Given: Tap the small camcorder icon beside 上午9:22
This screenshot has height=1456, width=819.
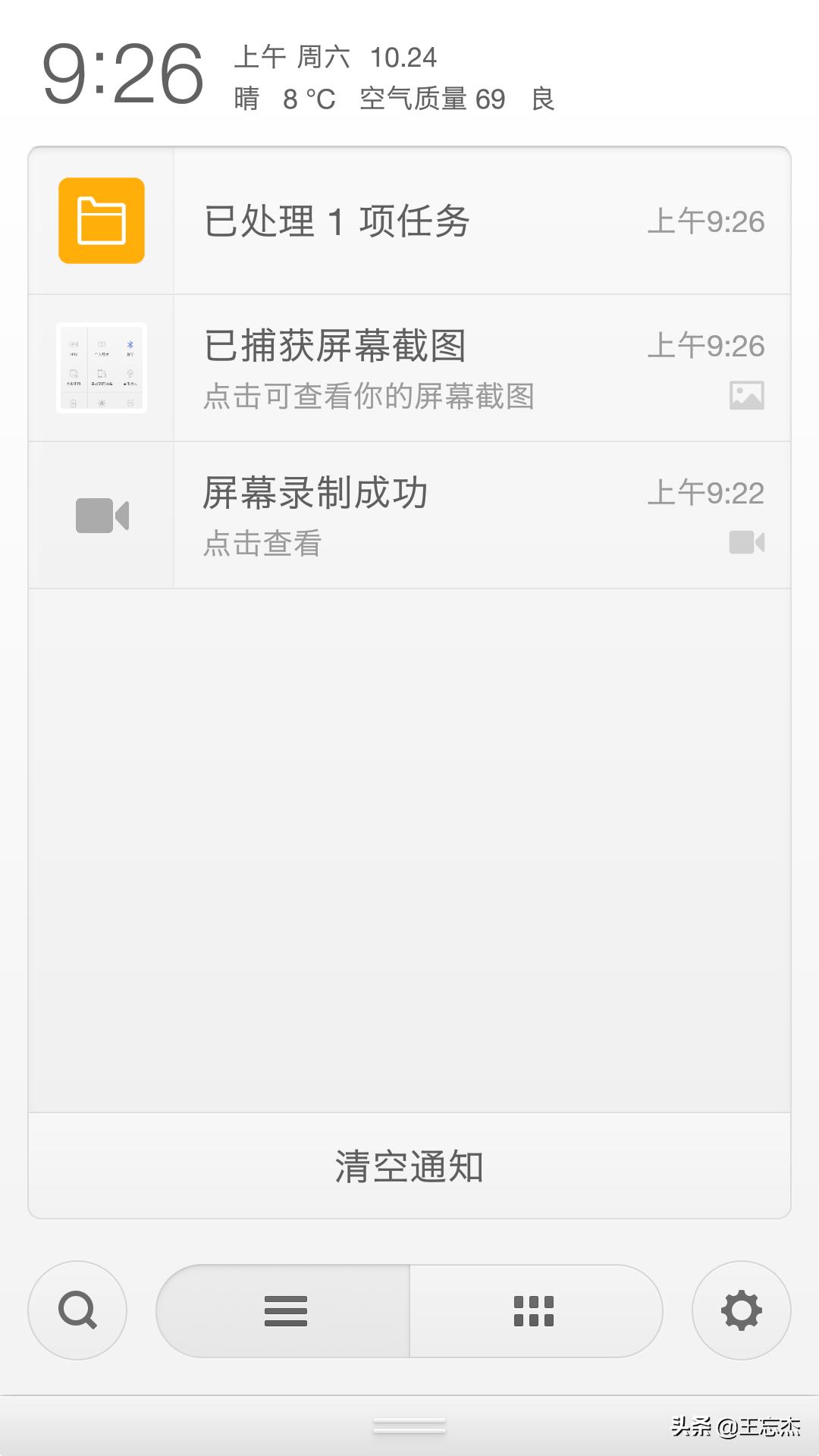Looking at the screenshot, I should [x=746, y=541].
